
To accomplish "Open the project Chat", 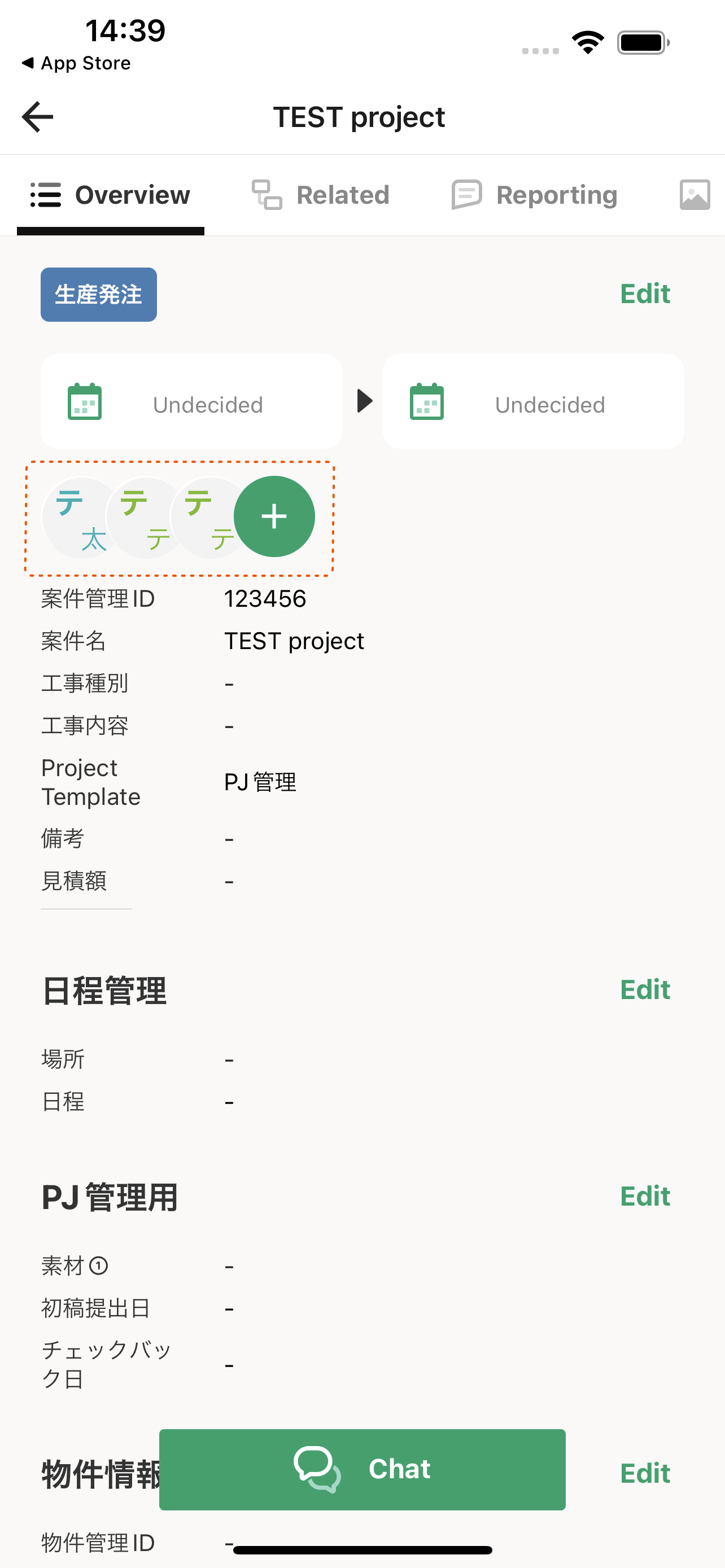I will pyautogui.click(x=362, y=1469).
